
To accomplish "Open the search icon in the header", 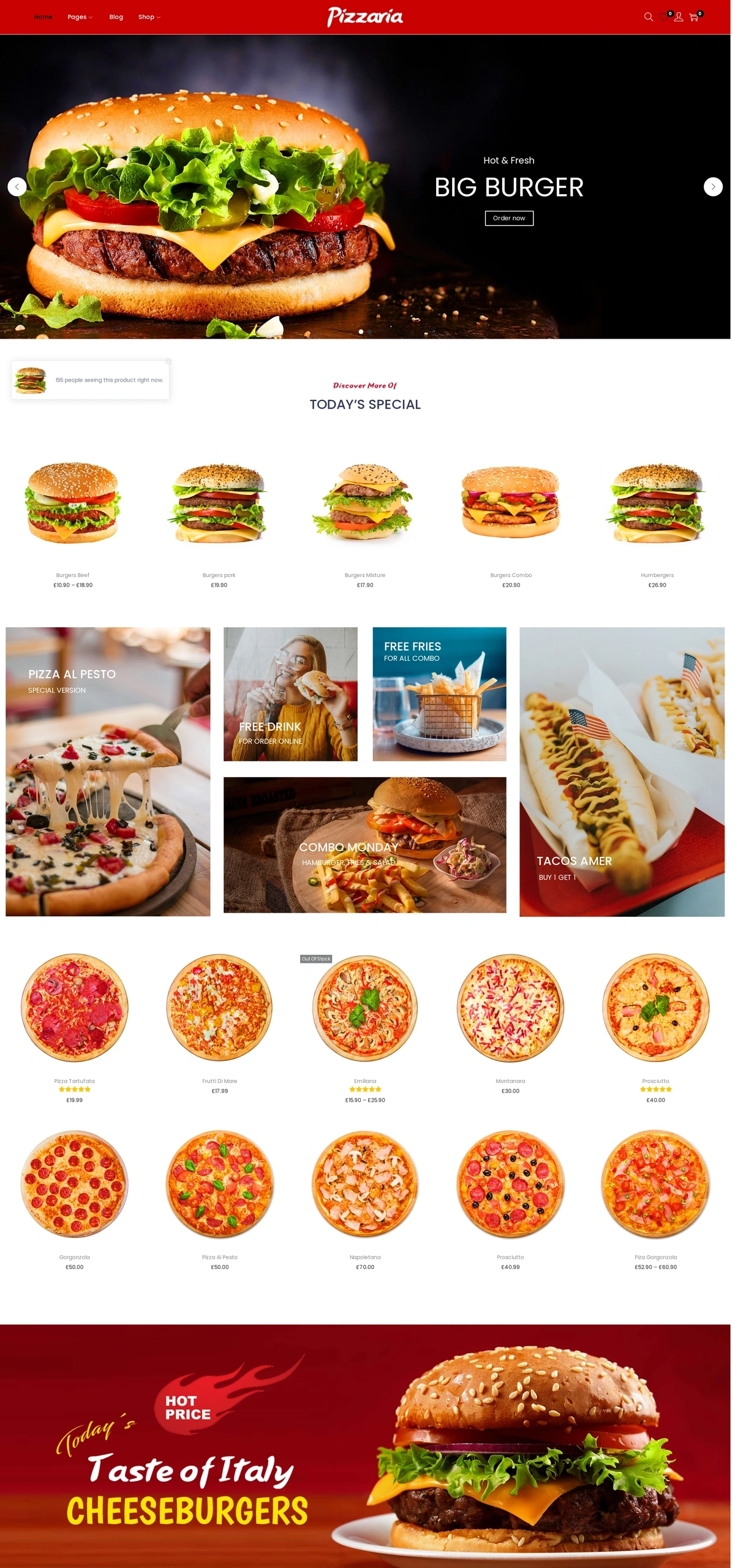I will 648,17.
